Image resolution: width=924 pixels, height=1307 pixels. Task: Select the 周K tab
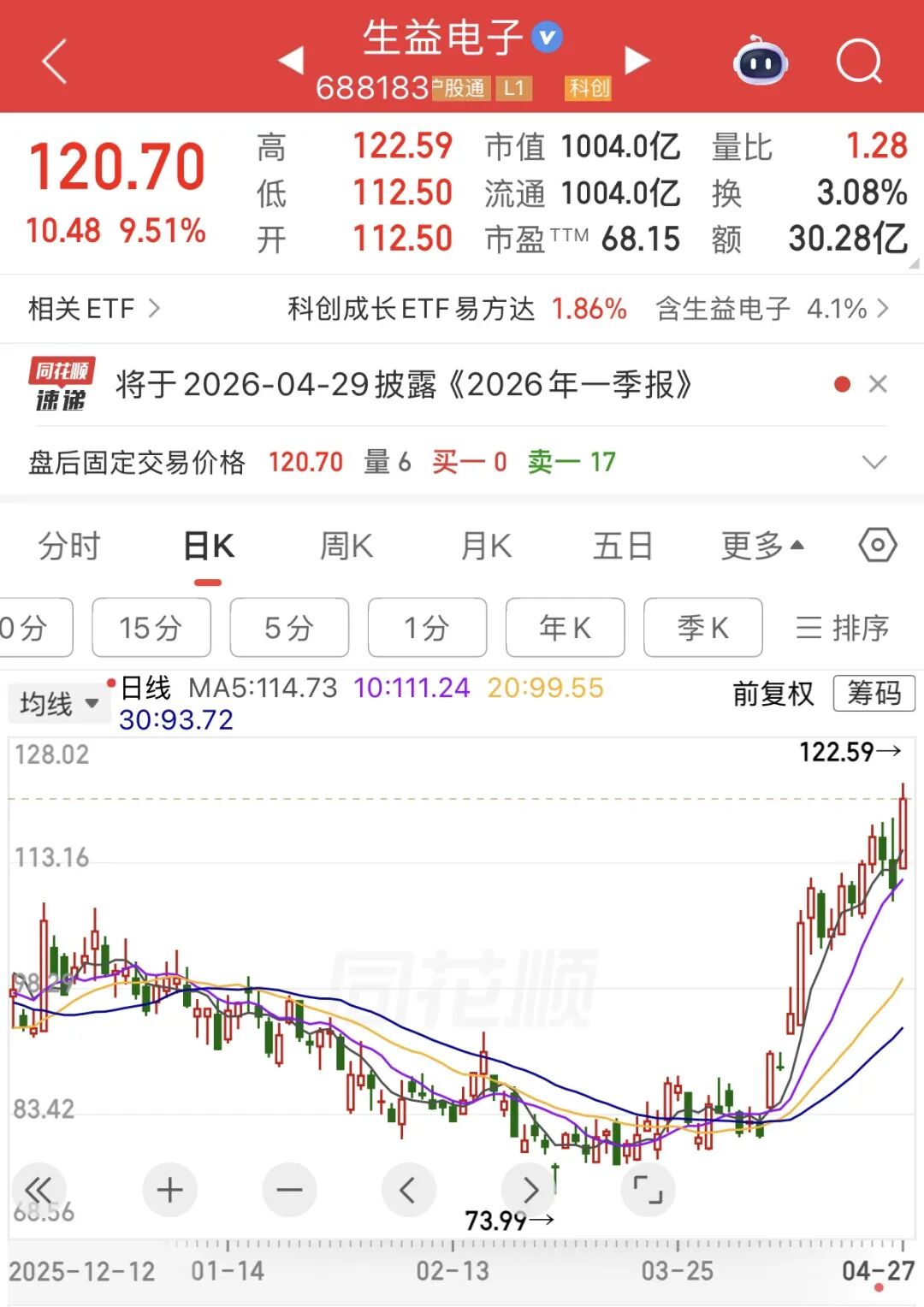(x=346, y=546)
